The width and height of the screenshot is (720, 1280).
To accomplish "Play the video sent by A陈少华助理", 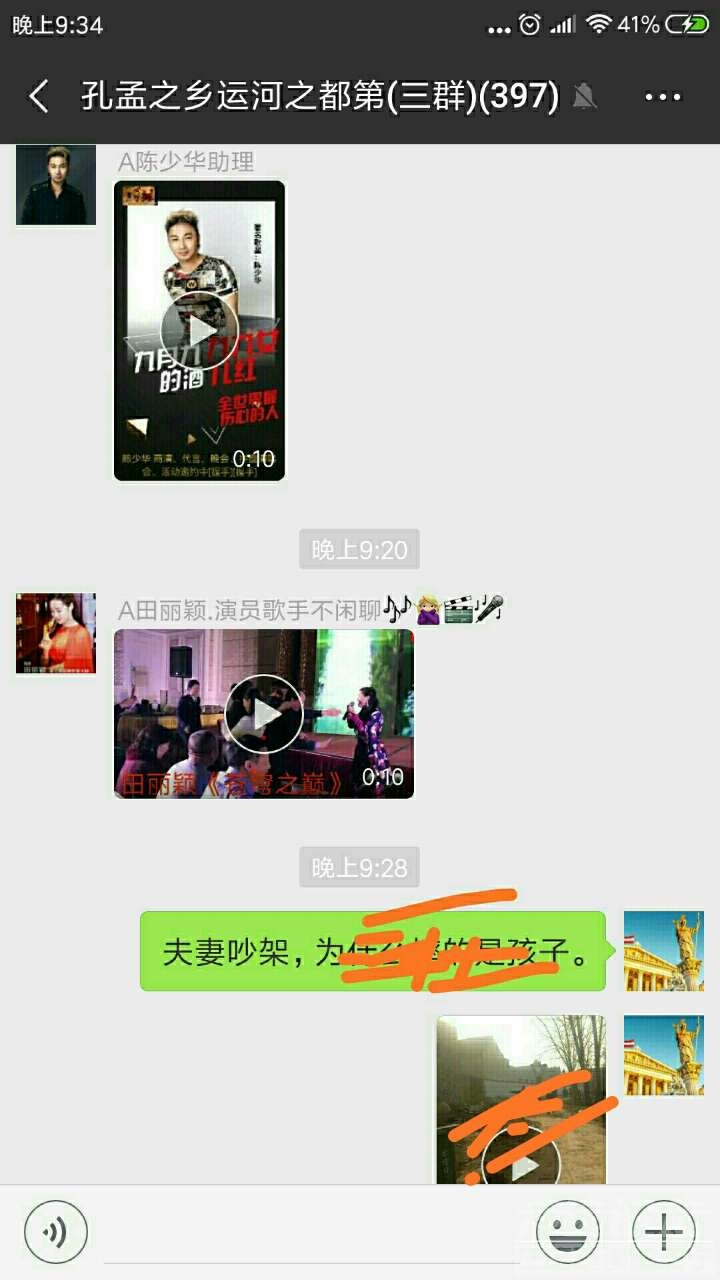I will pyautogui.click(x=199, y=330).
